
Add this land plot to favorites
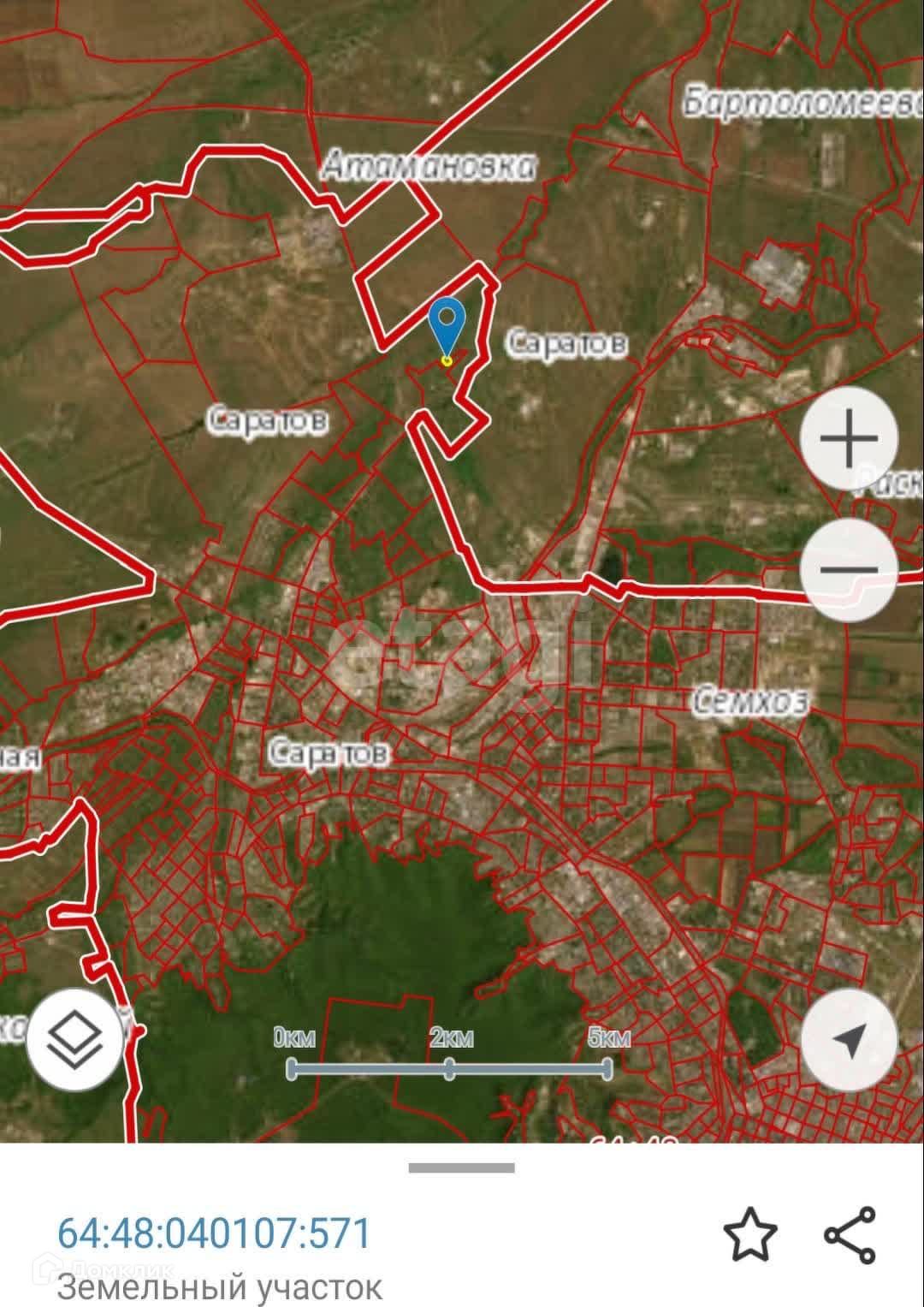pos(750,1234)
